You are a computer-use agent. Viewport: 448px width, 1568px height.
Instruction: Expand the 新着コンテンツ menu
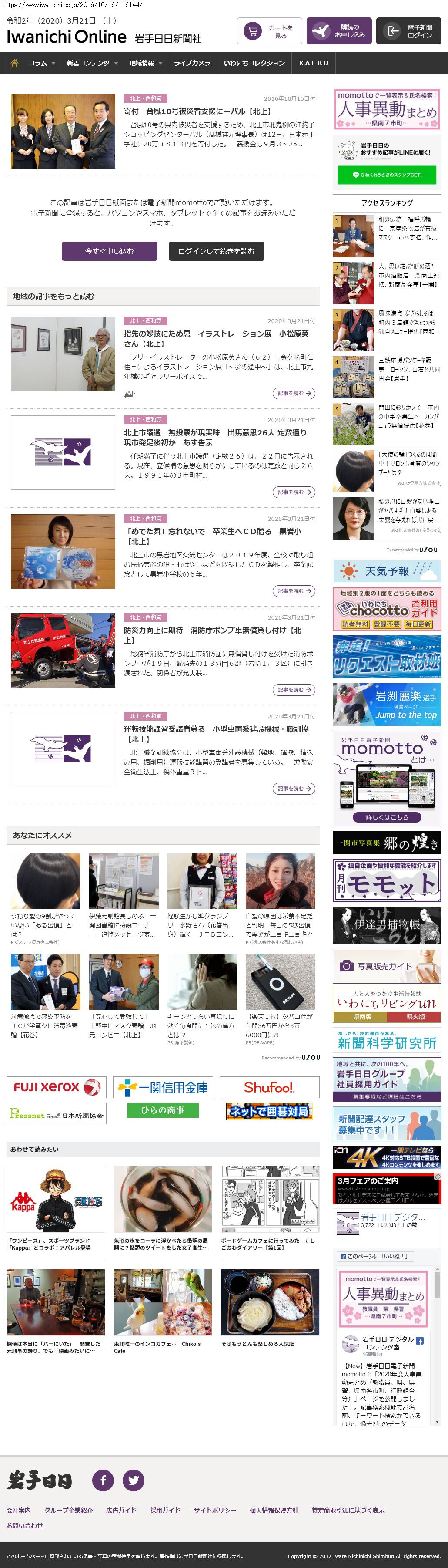point(92,63)
